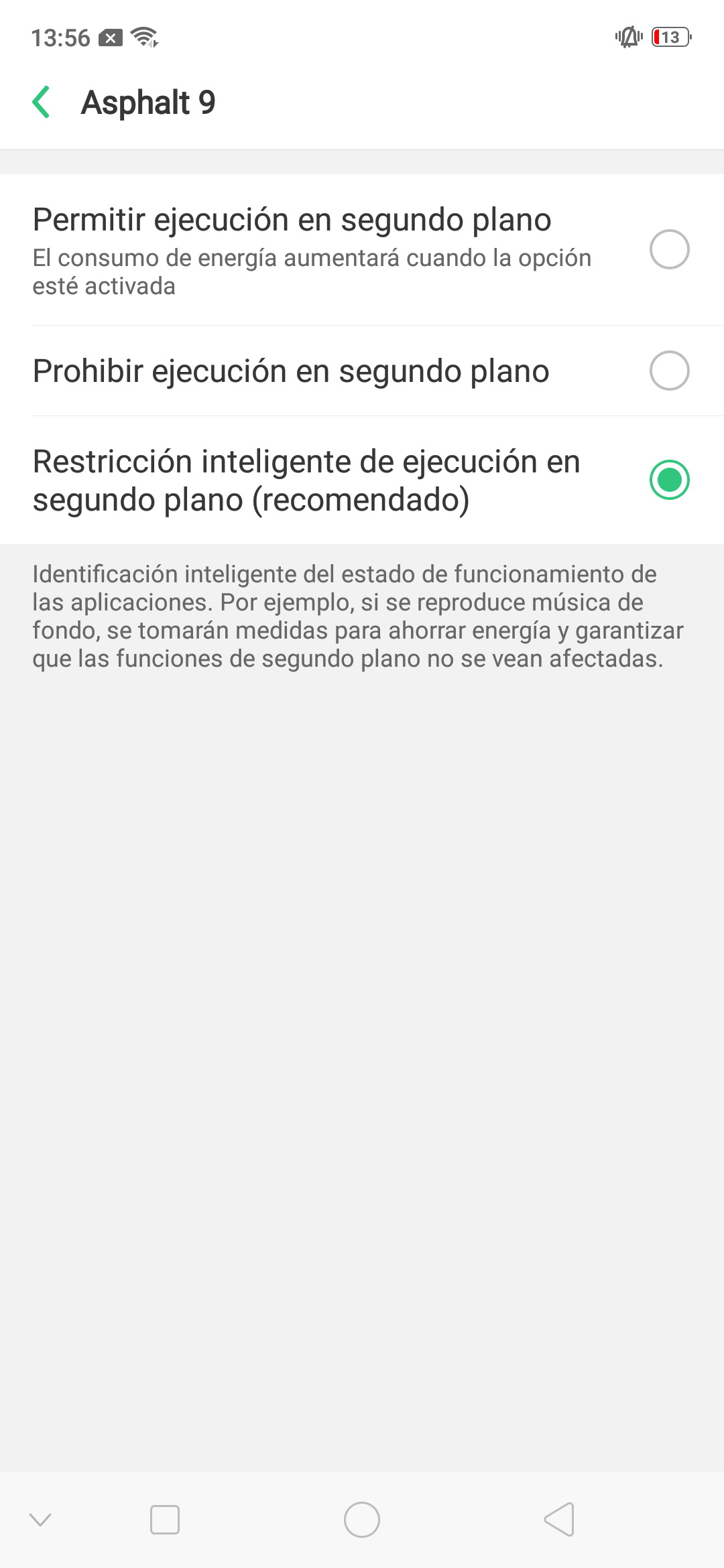The height and width of the screenshot is (1568, 724).
Task: Choose Prohibir ejecución en segundo plano
Action: pos(362,371)
